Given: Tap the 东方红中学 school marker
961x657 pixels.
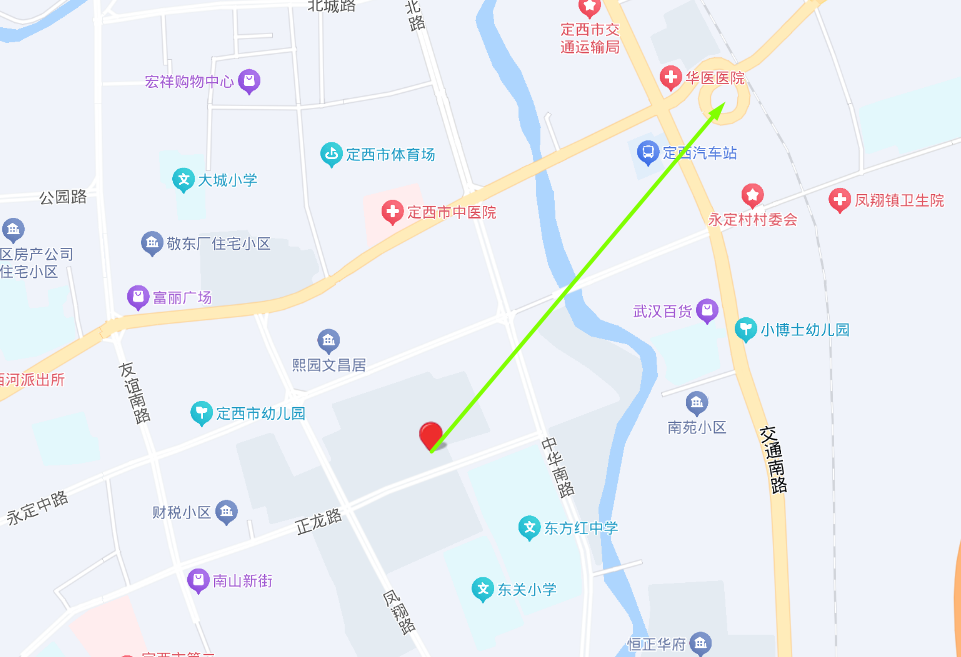Looking at the screenshot, I should click(529, 528).
